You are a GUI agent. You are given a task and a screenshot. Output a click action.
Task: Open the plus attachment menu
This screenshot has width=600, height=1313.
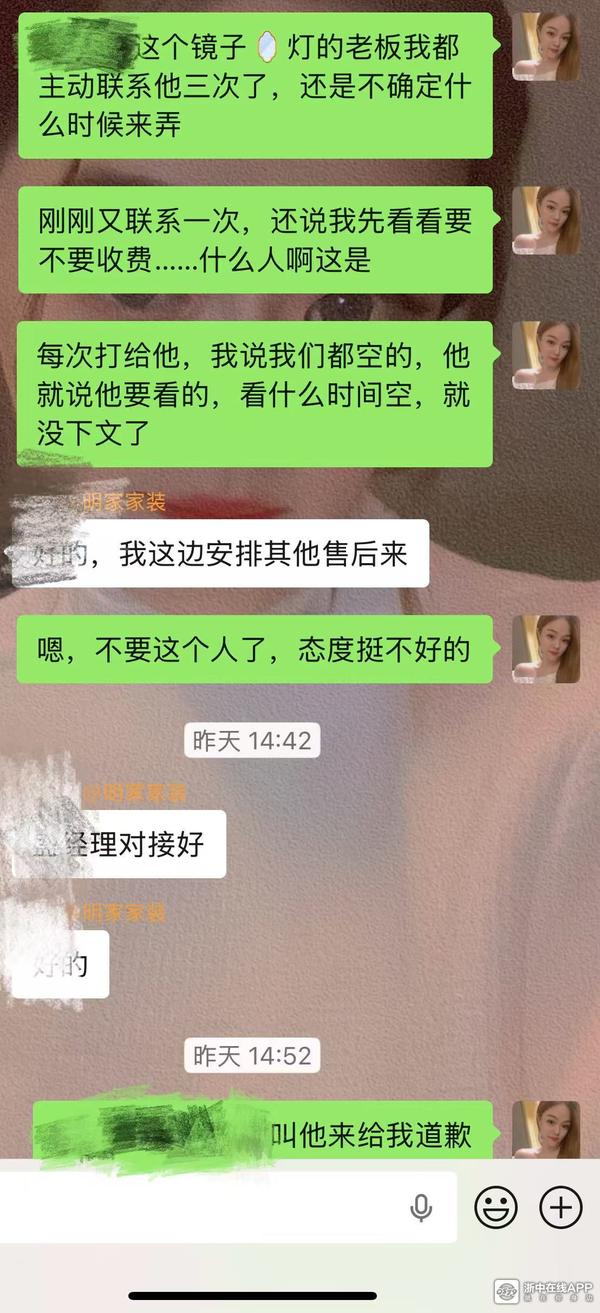pos(560,1207)
